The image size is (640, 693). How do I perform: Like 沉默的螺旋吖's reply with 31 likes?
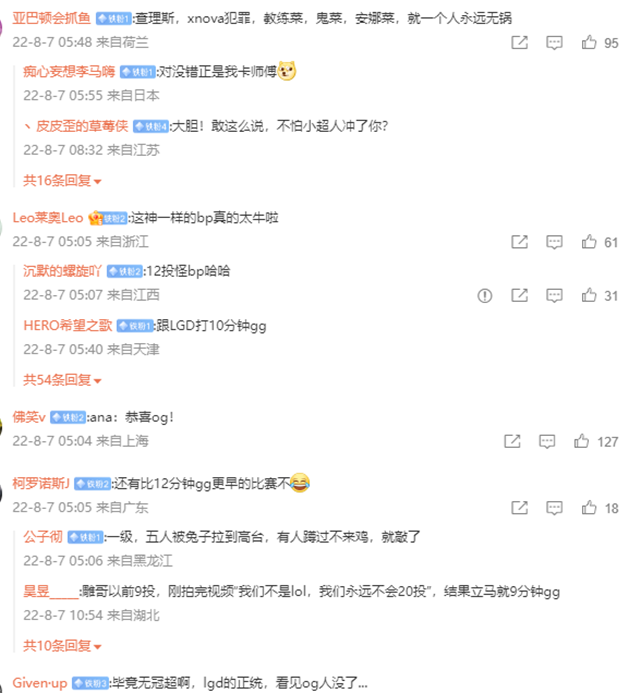[x=590, y=295]
